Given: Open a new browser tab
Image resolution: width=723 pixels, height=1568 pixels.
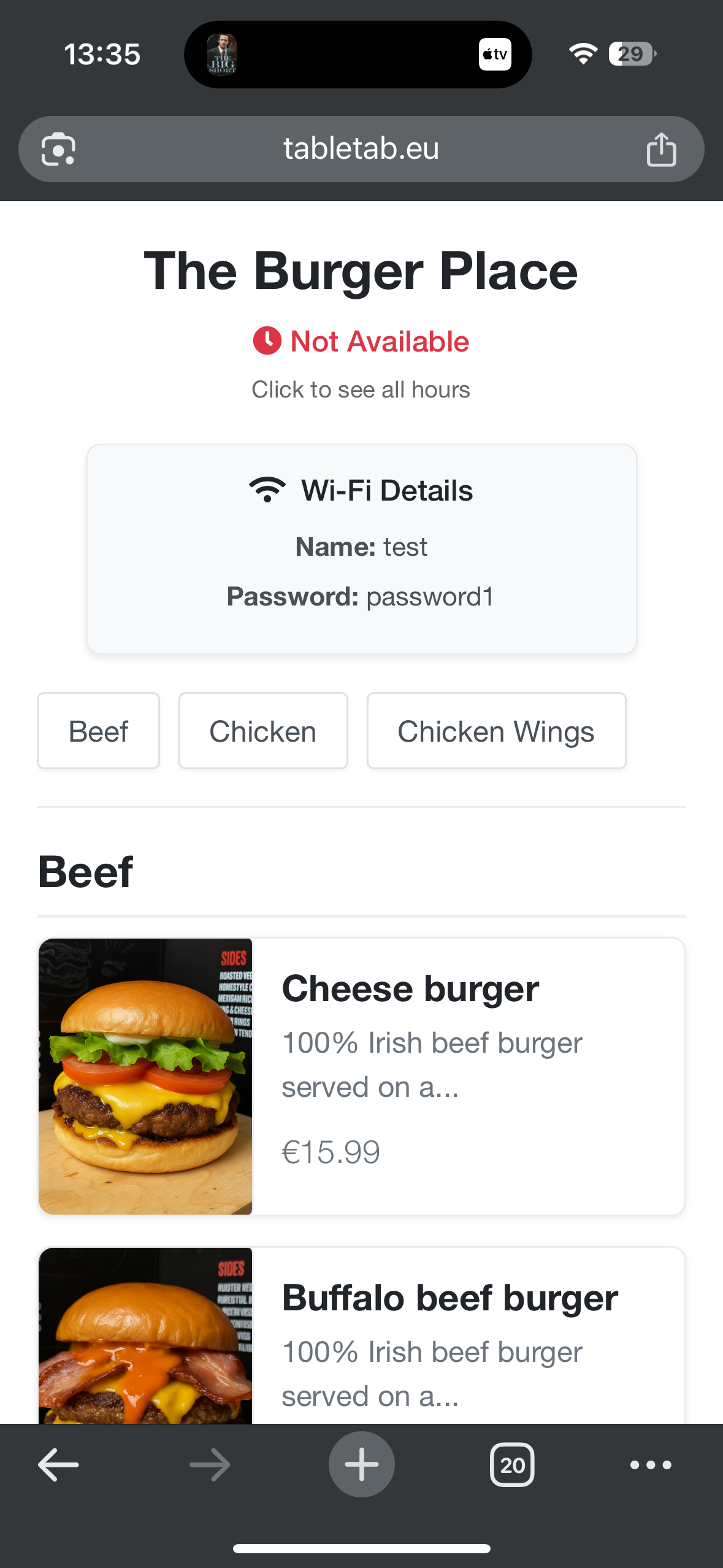Looking at the screenshot, I should 361,1465.
